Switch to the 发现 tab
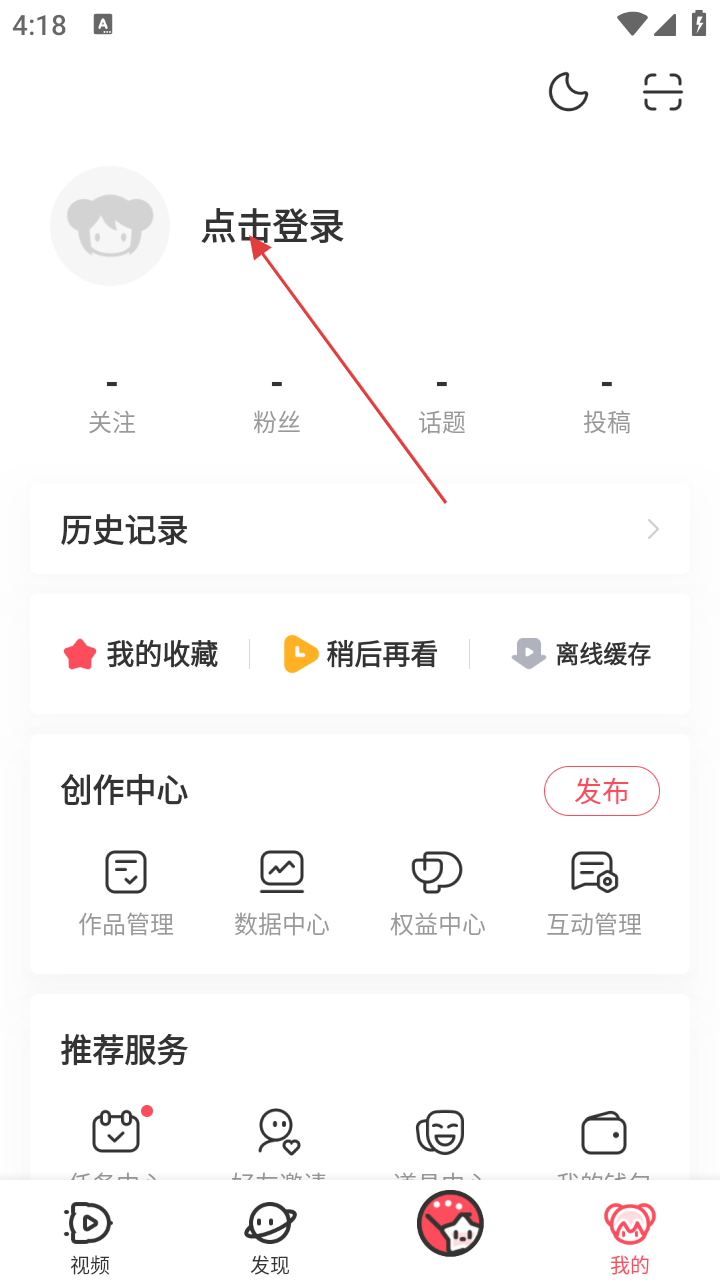Image resolution: width=720 pixels, height=1280 pixels. tap(270, 1238)
